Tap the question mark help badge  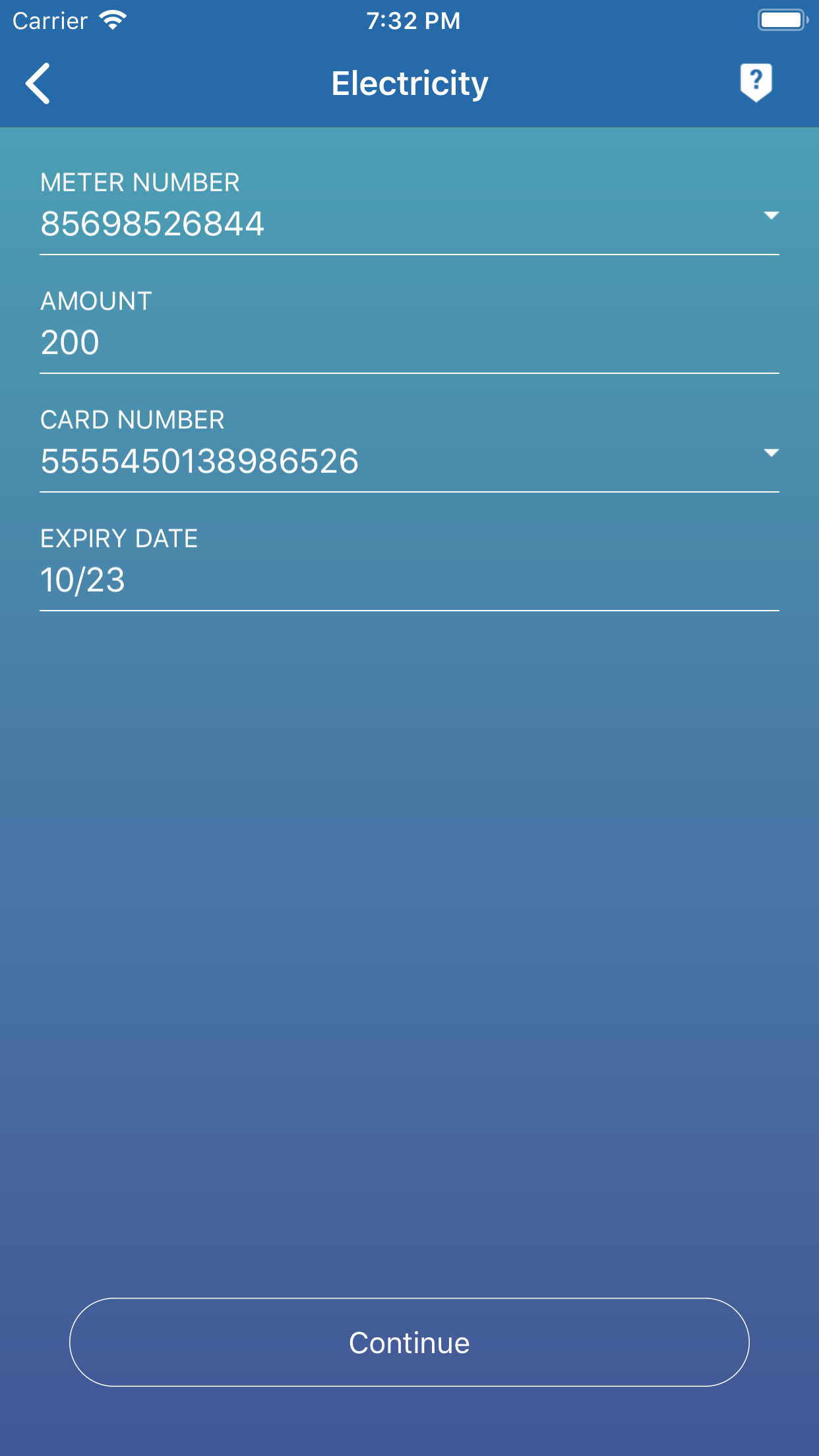coord(756,82)
